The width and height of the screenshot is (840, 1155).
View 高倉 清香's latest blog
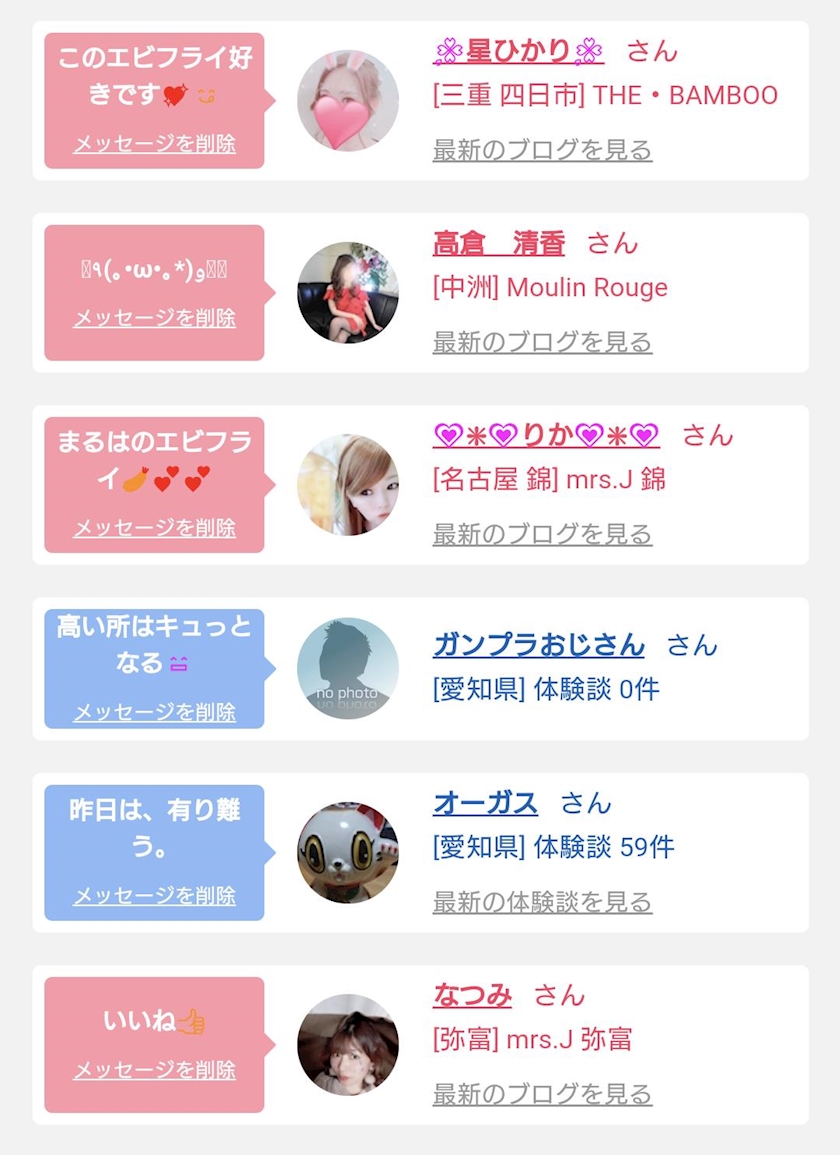(x=542, y=342)
